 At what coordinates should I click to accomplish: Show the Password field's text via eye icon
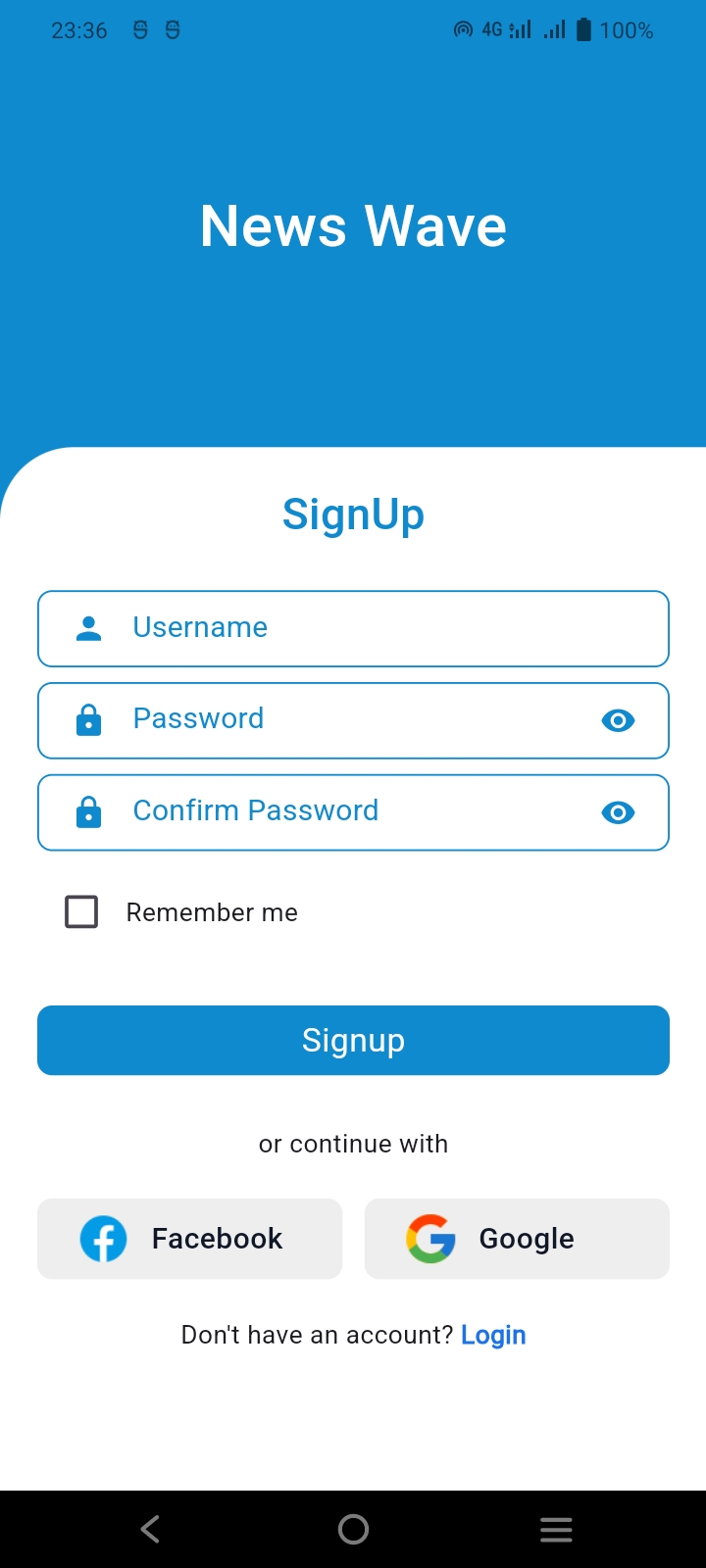click(x=618, y=720)
